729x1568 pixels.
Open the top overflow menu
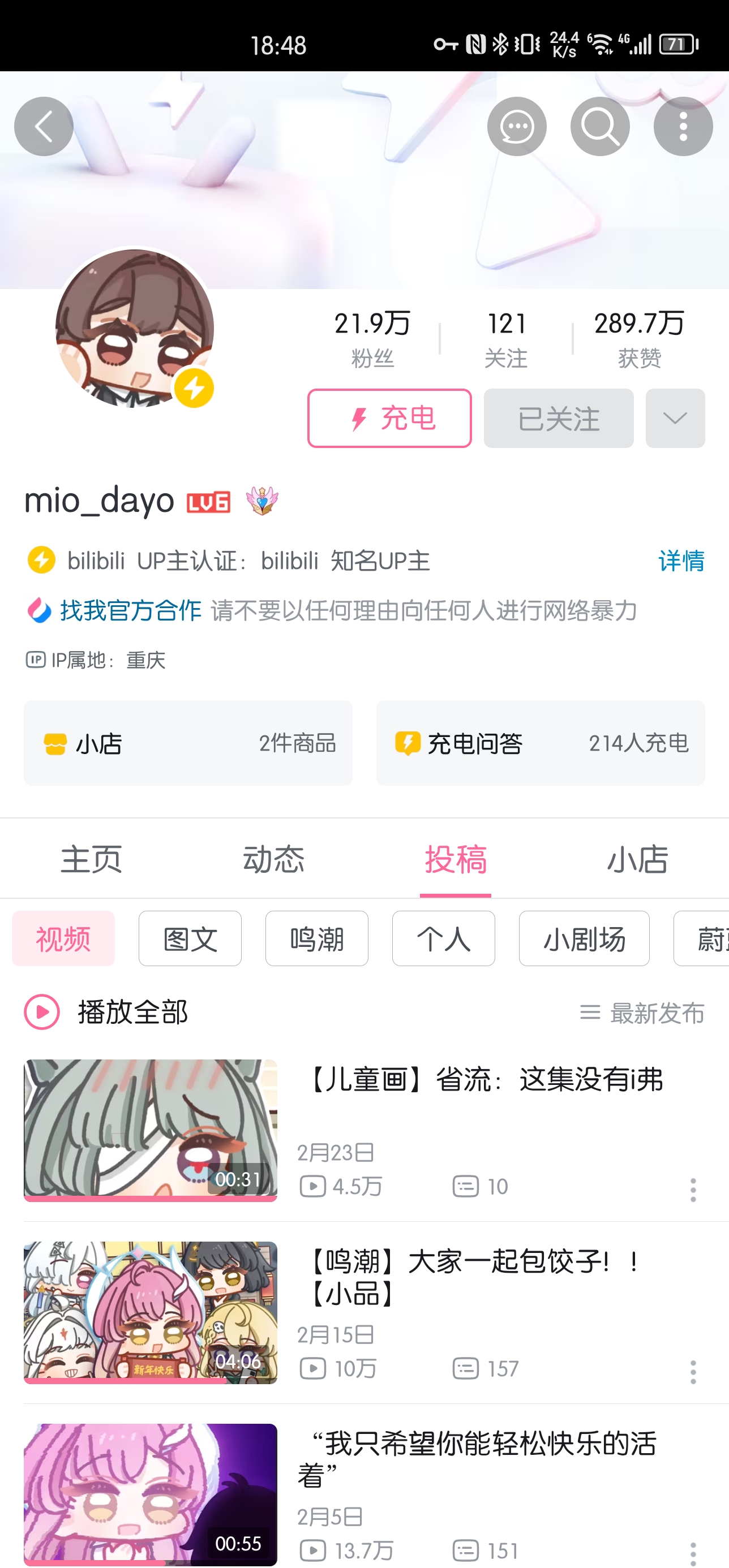point(683,127)
